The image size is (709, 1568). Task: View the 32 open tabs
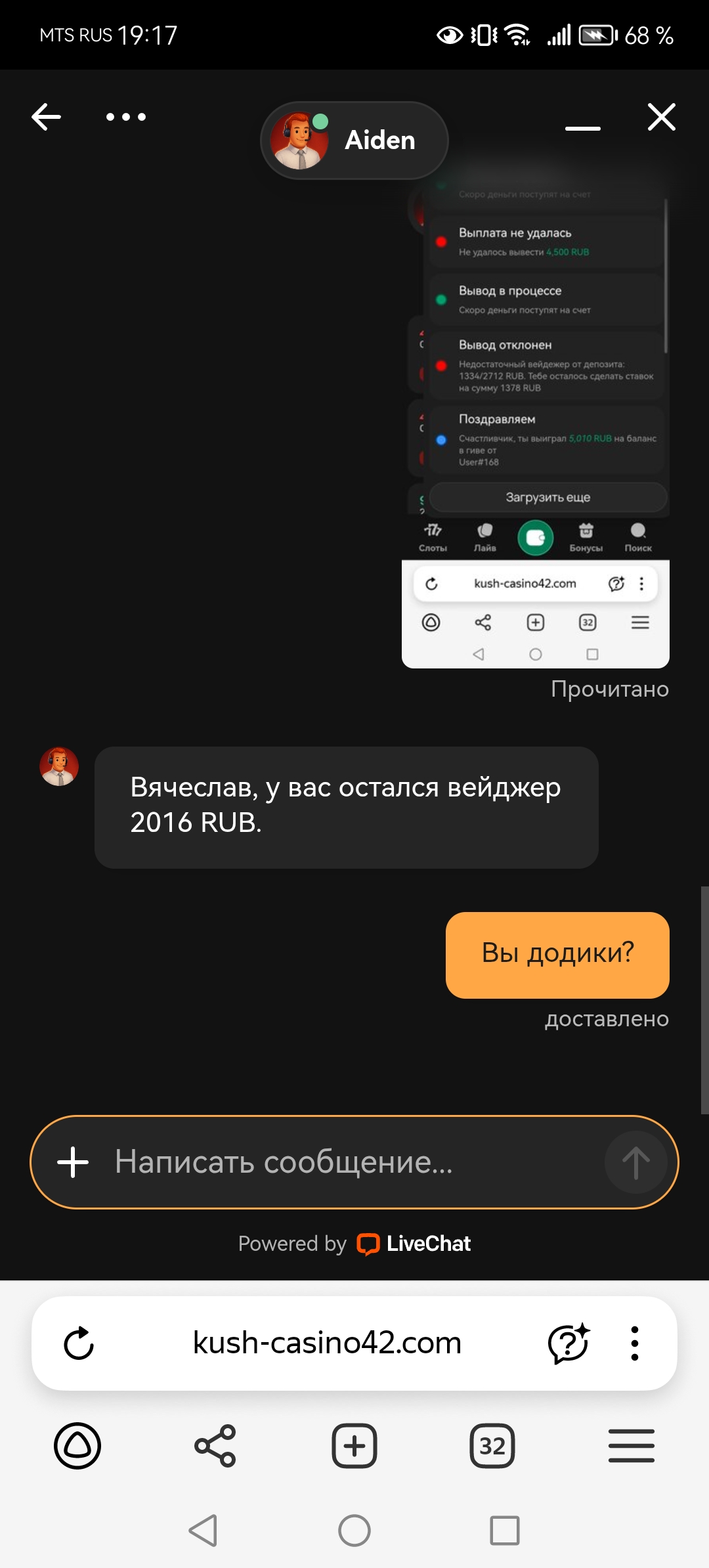tap(492, 1446)
